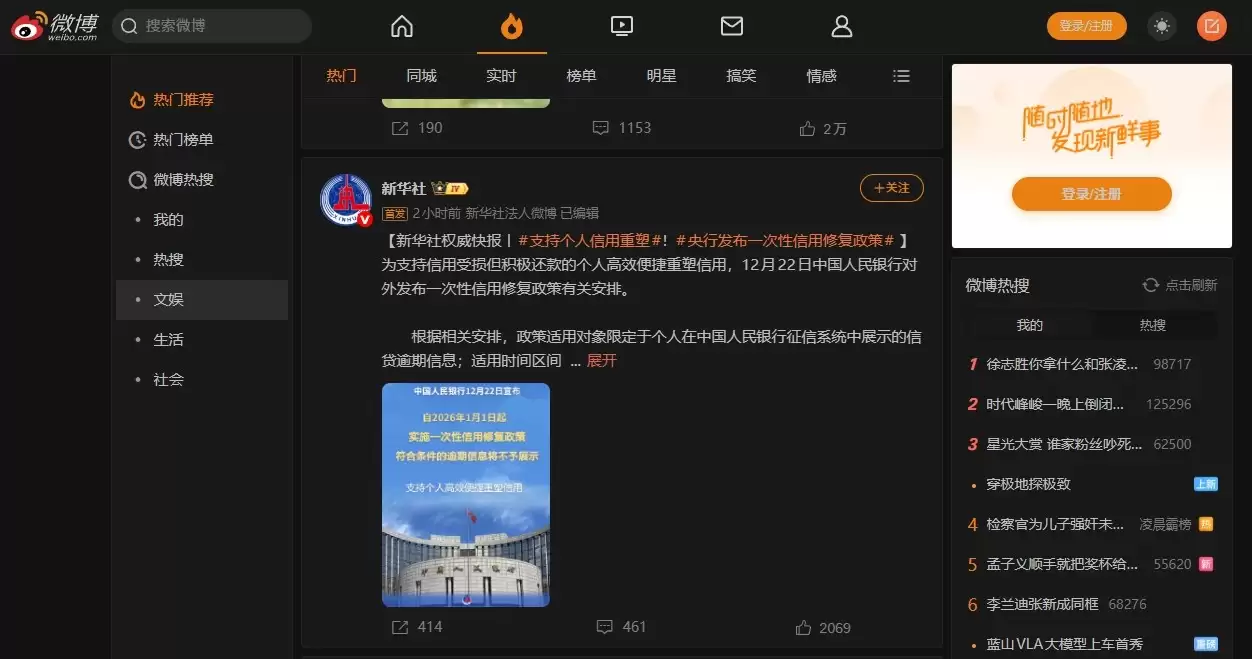Refresh hot searches with 点击刷新
The width and height of the screenshot is (1252, 659).
pos(1180,285)
